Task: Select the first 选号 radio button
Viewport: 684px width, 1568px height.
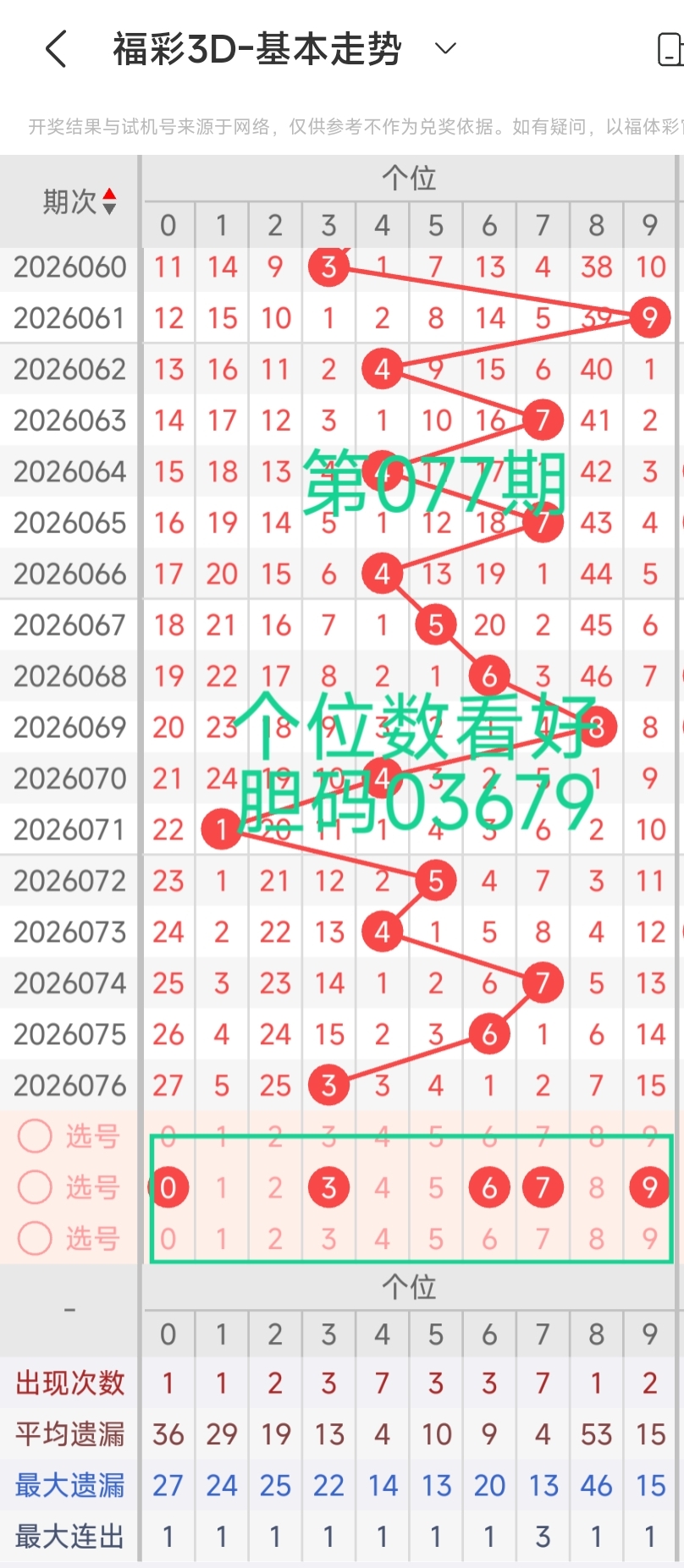Action: [x=35, y=1136]
